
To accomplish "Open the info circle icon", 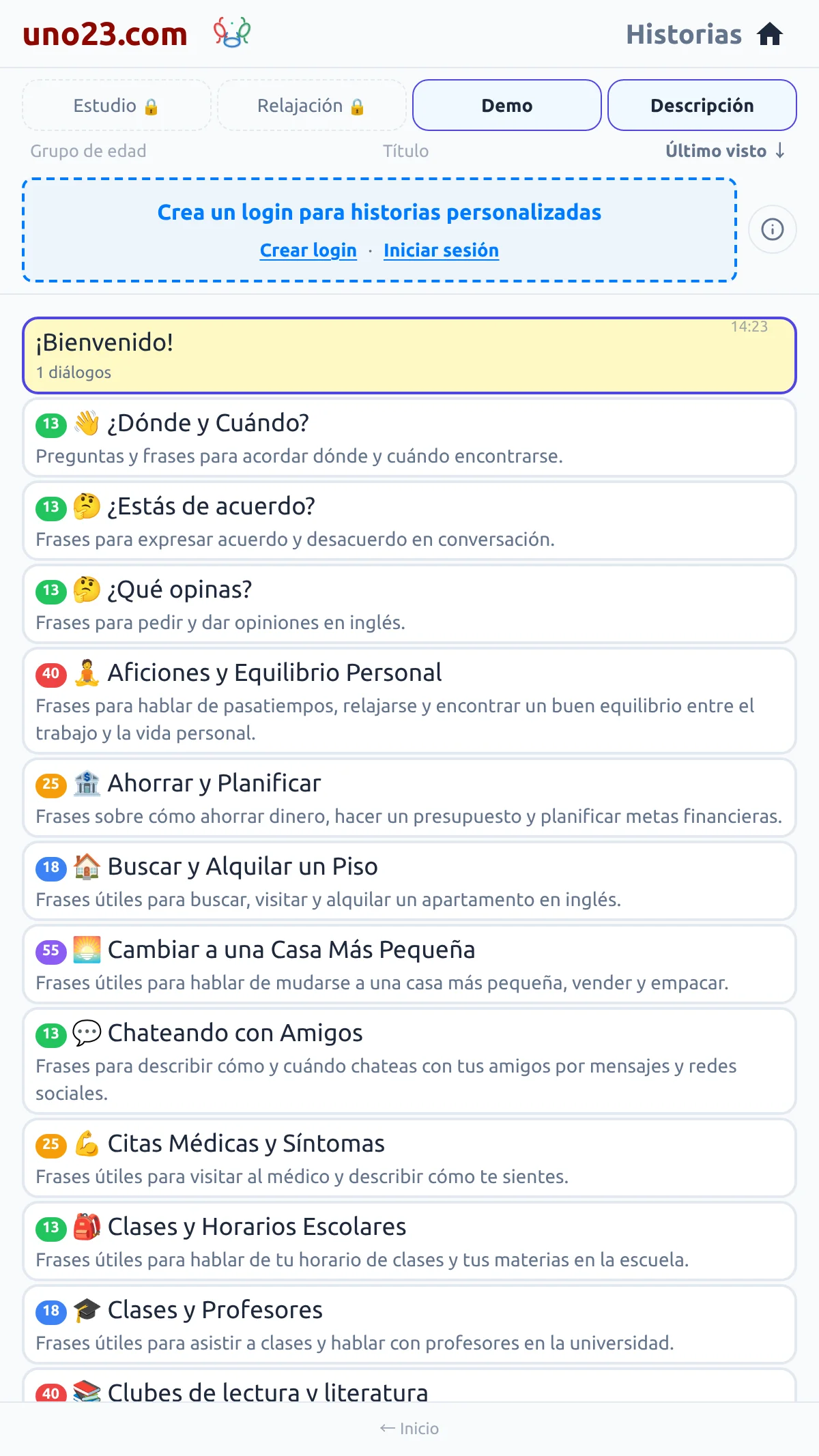I will coord(773,229).
